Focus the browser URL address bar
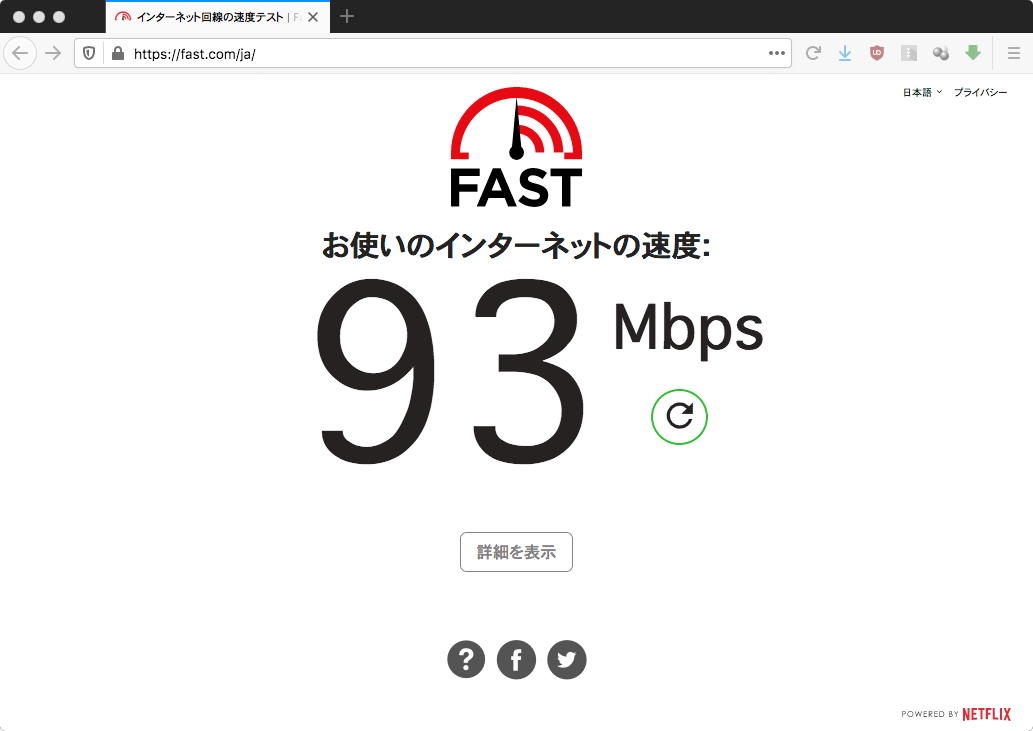The height and width of the screenshot is (731, 1033). coord(440,54)
